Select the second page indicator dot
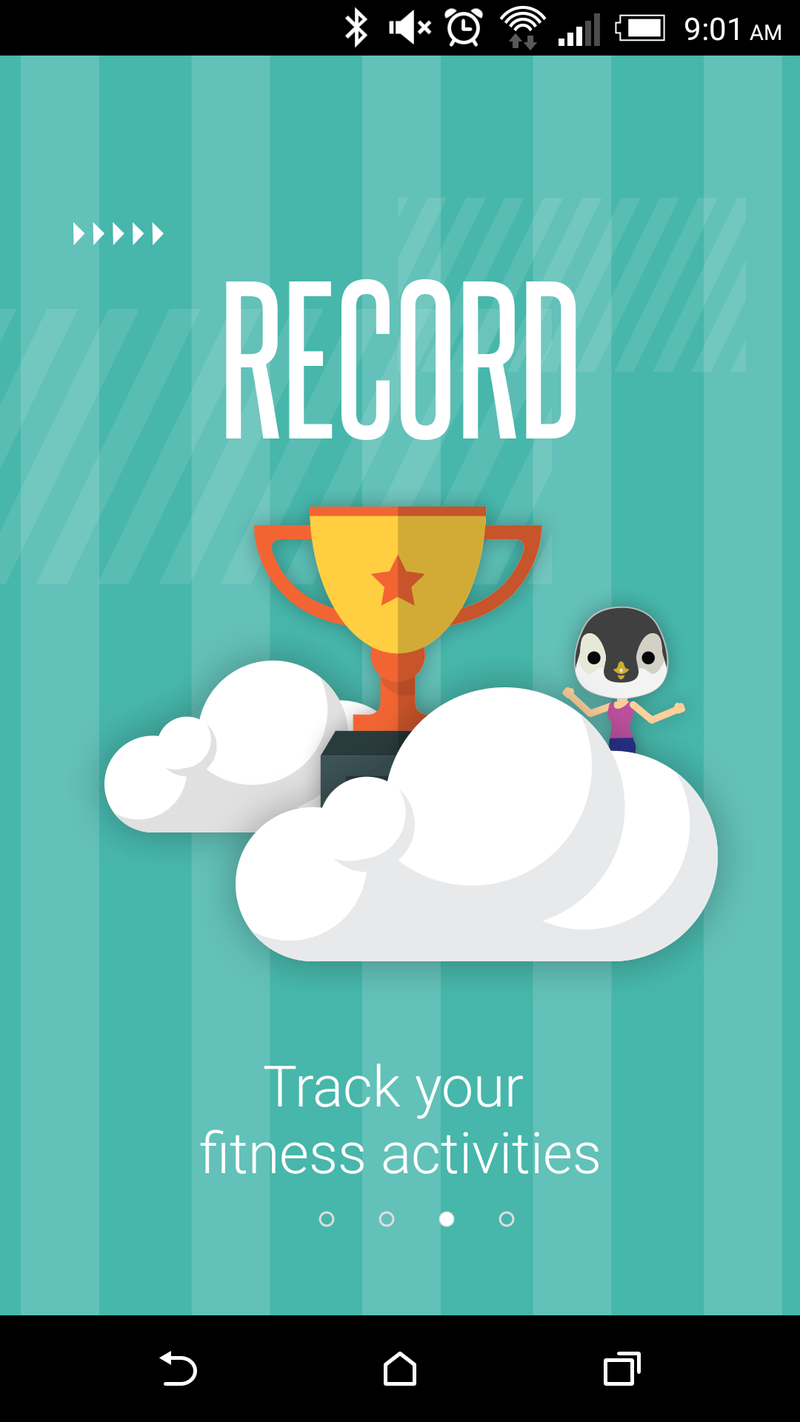The image size is (800, 1422). [386, 1219]
